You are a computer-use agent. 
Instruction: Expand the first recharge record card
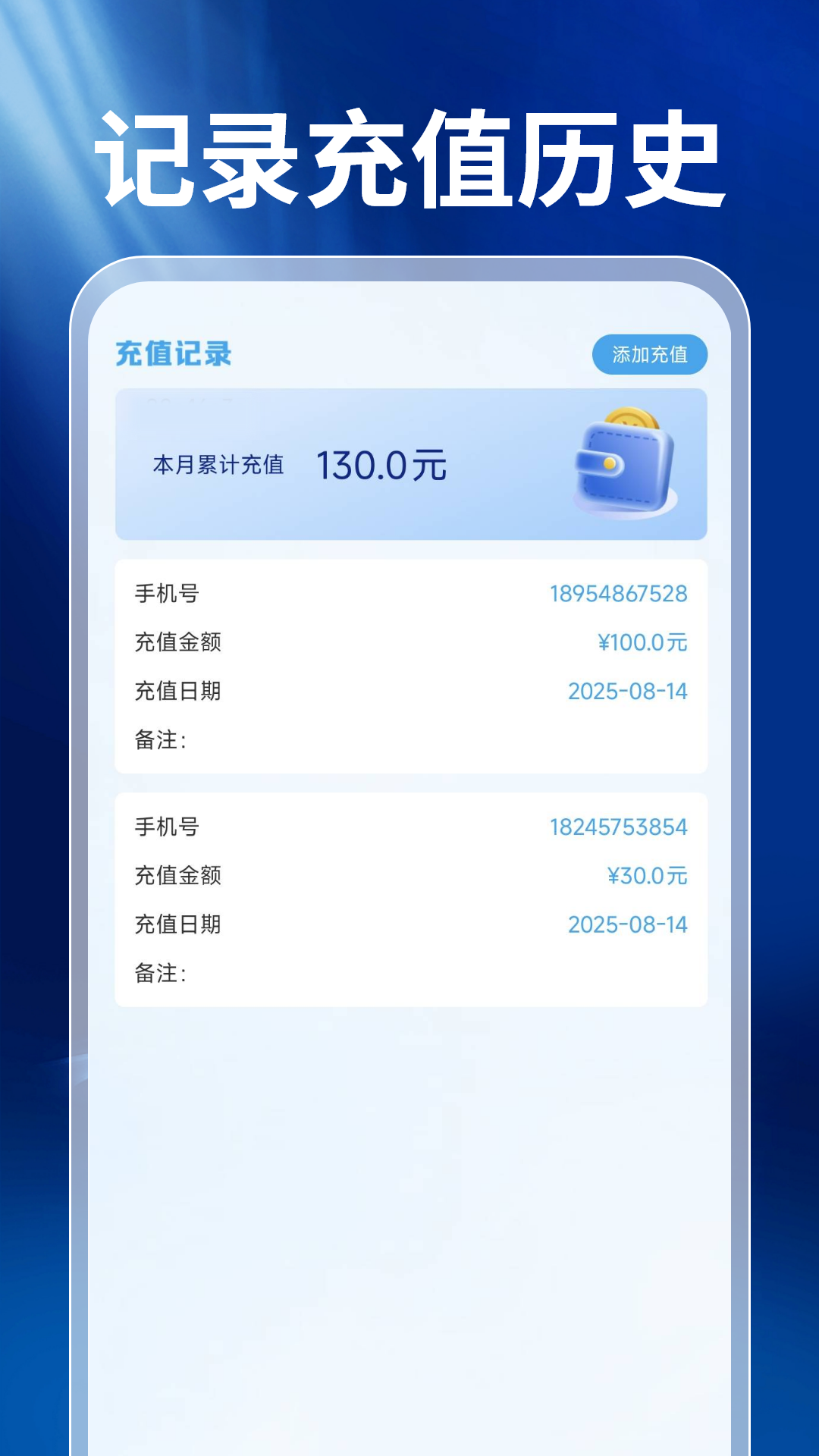pyautogui.click(x=409, y=667)
